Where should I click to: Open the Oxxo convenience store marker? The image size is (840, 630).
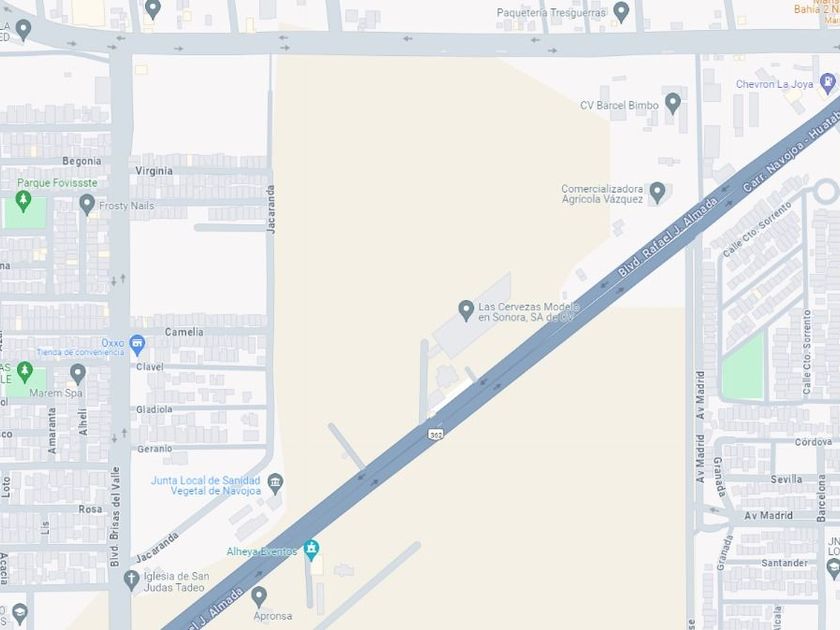pyautogui.click(x=137, y=344)
